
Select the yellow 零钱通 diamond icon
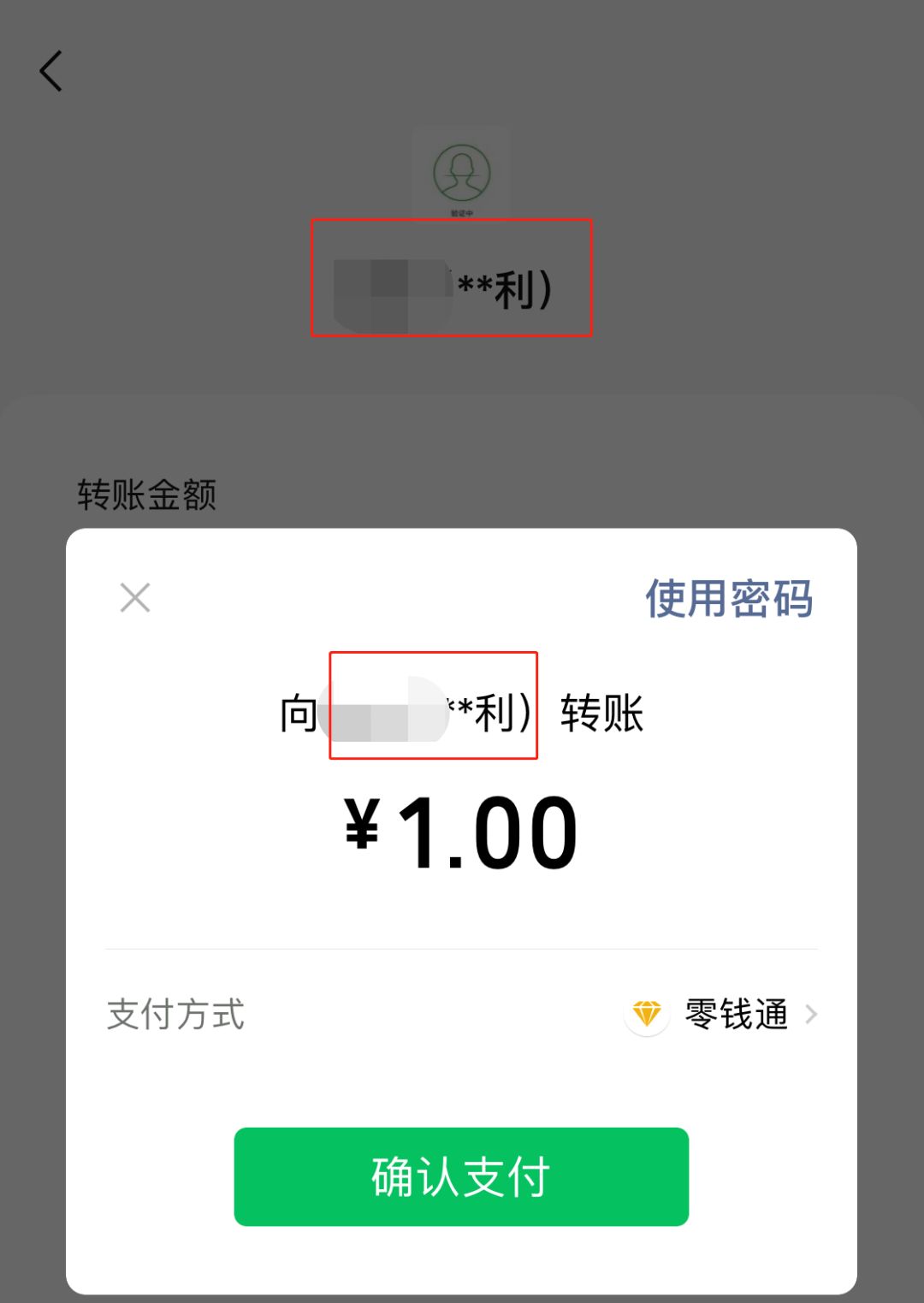[648, 1015]
